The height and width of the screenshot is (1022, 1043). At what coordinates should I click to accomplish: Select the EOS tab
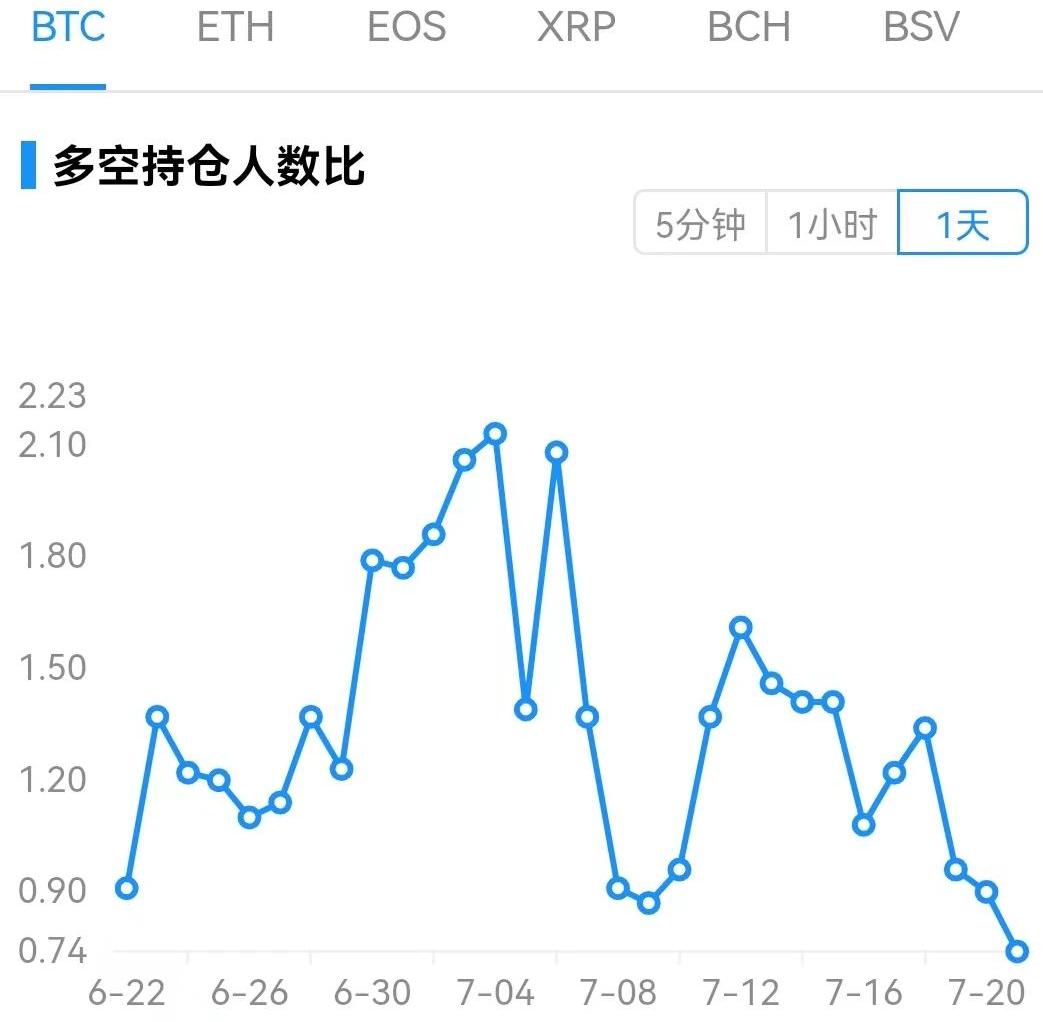coord(406,28)
